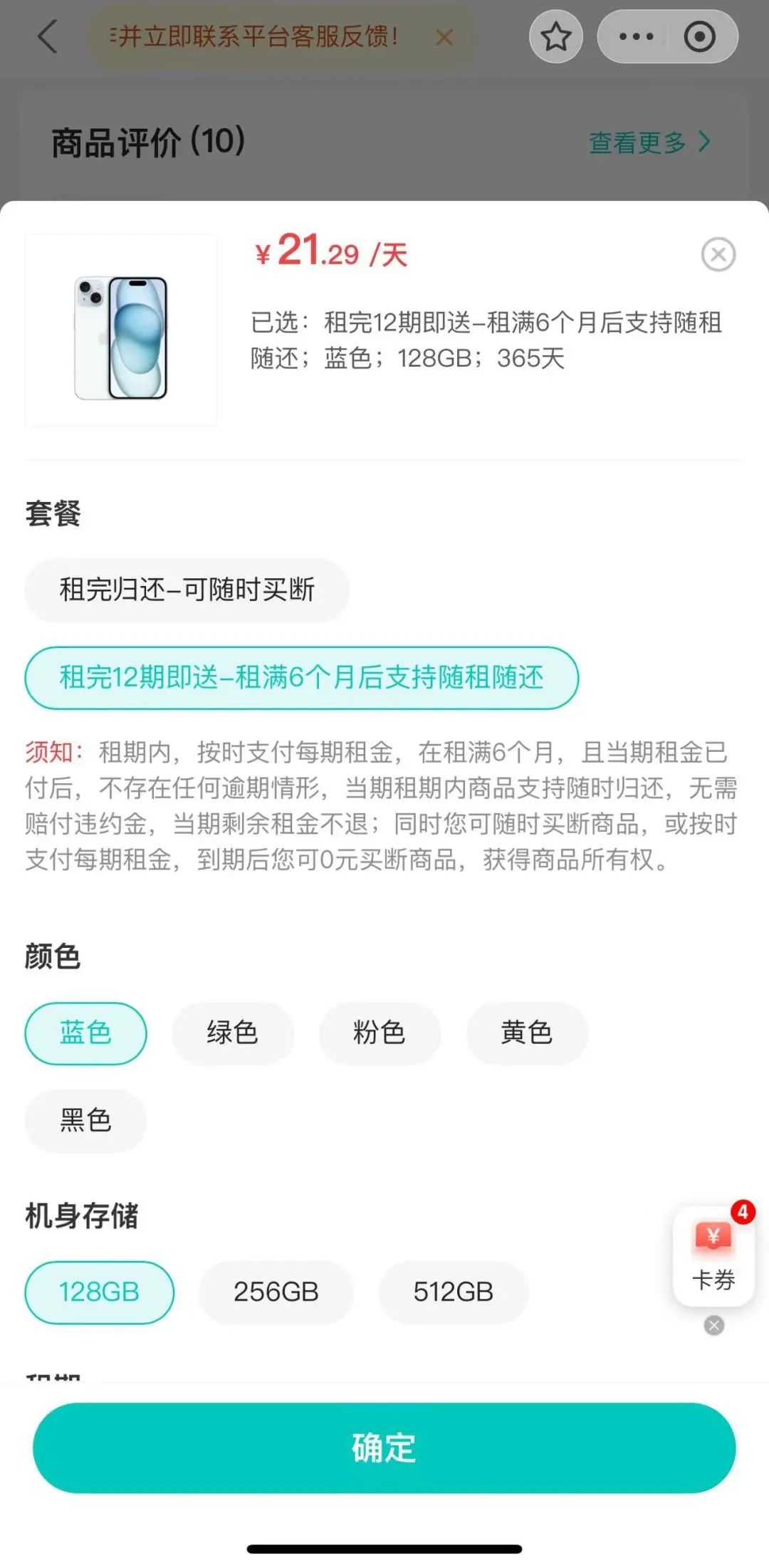Go back with the top-left arrow
The height and width of the screenshot is (1568, 769).
point(47,36)
